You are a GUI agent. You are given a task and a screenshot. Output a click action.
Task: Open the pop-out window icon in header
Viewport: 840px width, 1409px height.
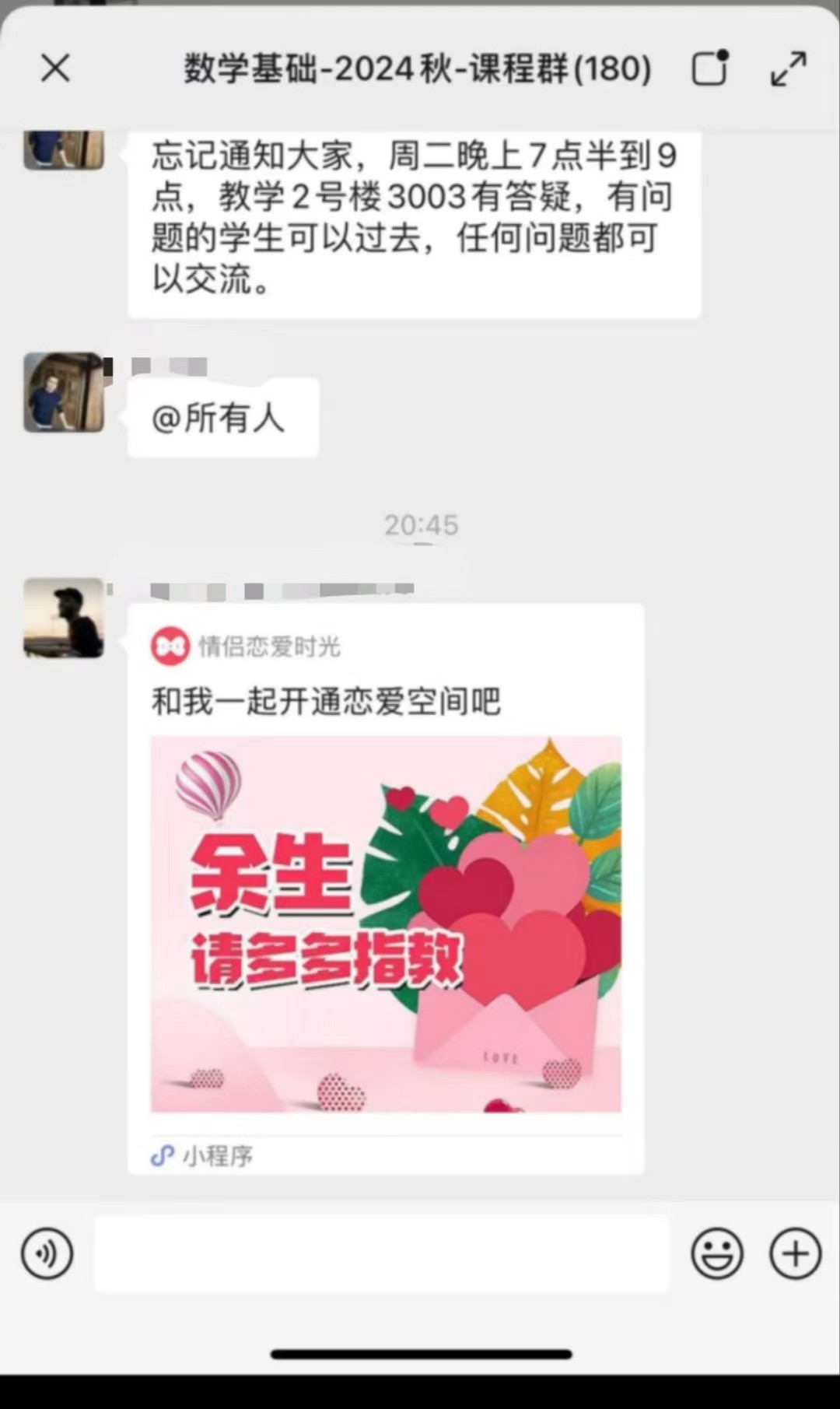710,68
